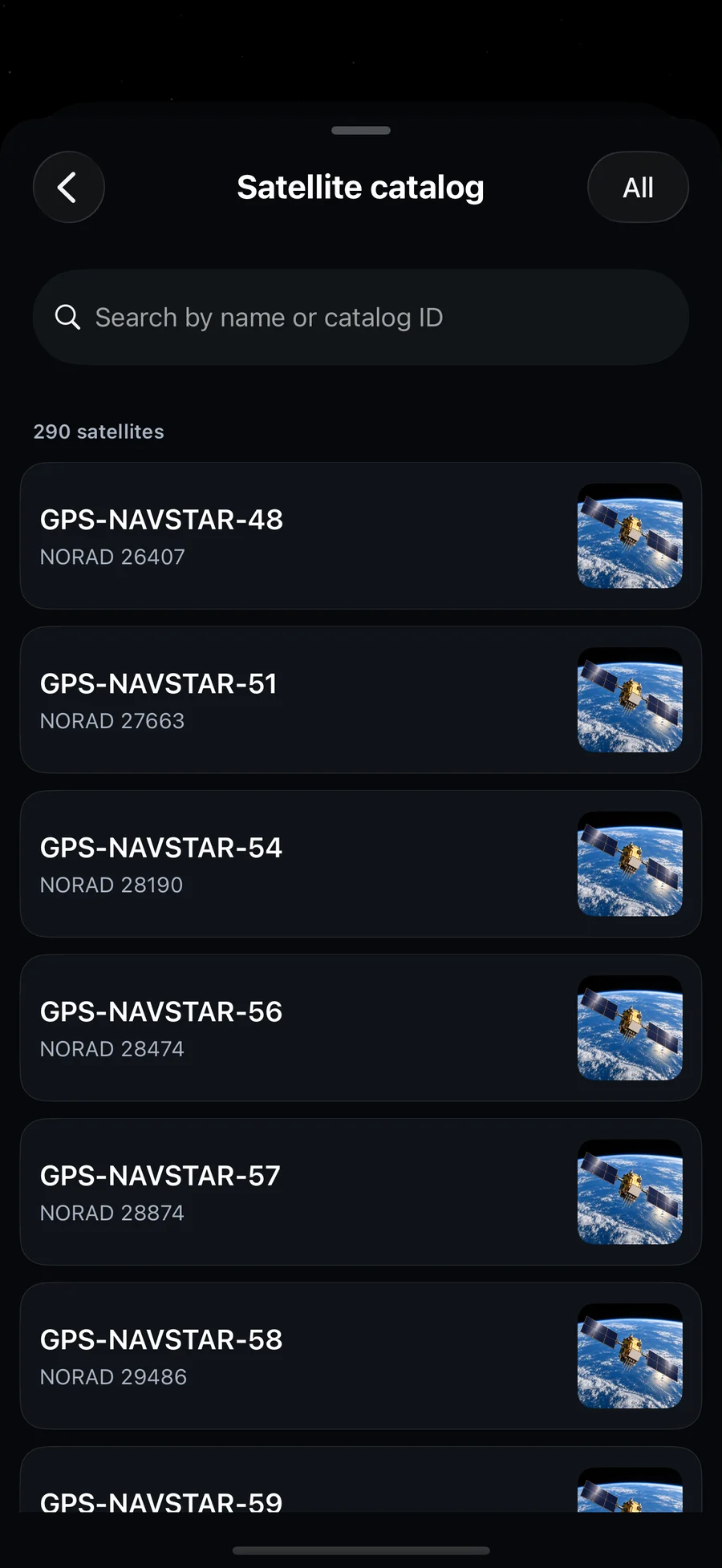Open the GPS-NAVSTAR-56 card
Image resolution: width=722 pixels, height=1568 pixels.
tap(361, 1028)
